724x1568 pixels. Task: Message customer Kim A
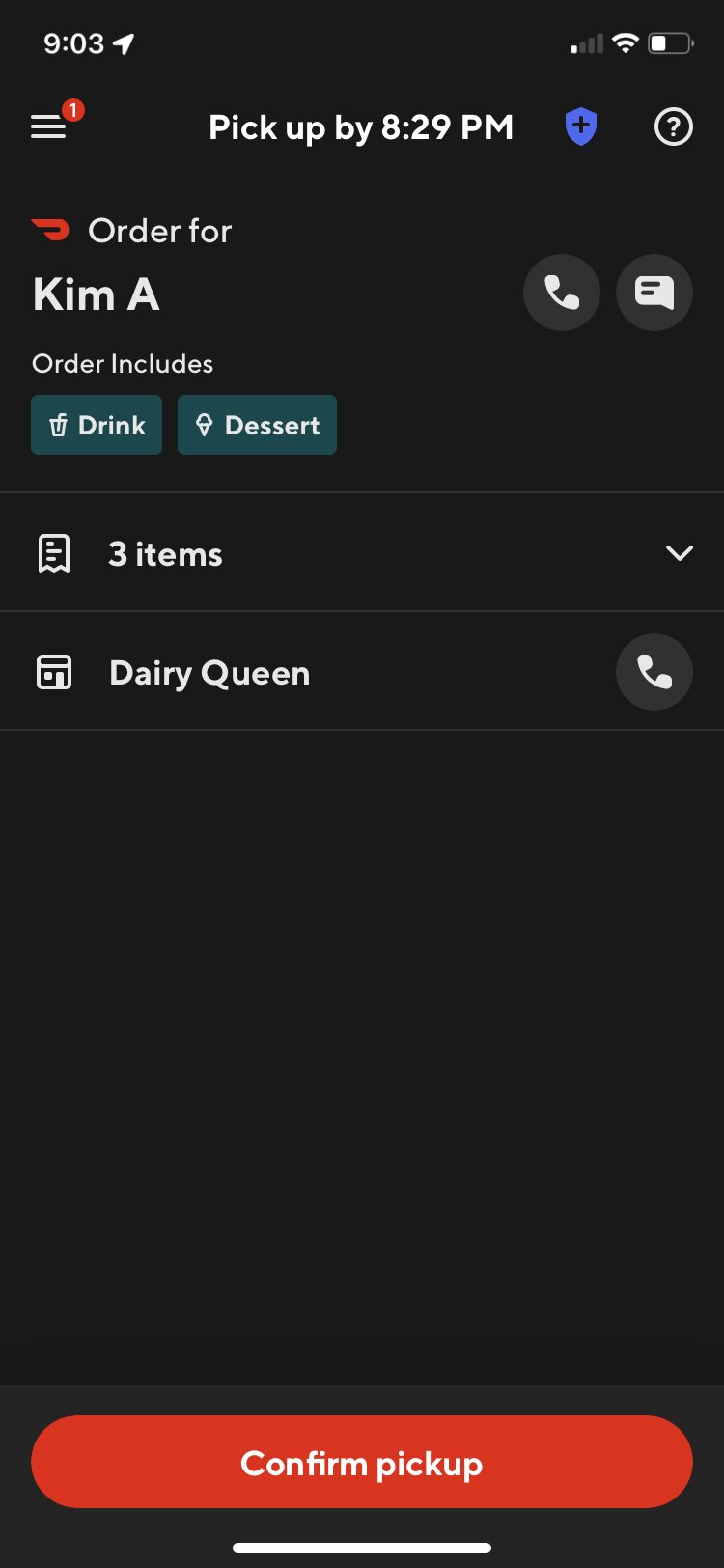(x=654, y=293)
